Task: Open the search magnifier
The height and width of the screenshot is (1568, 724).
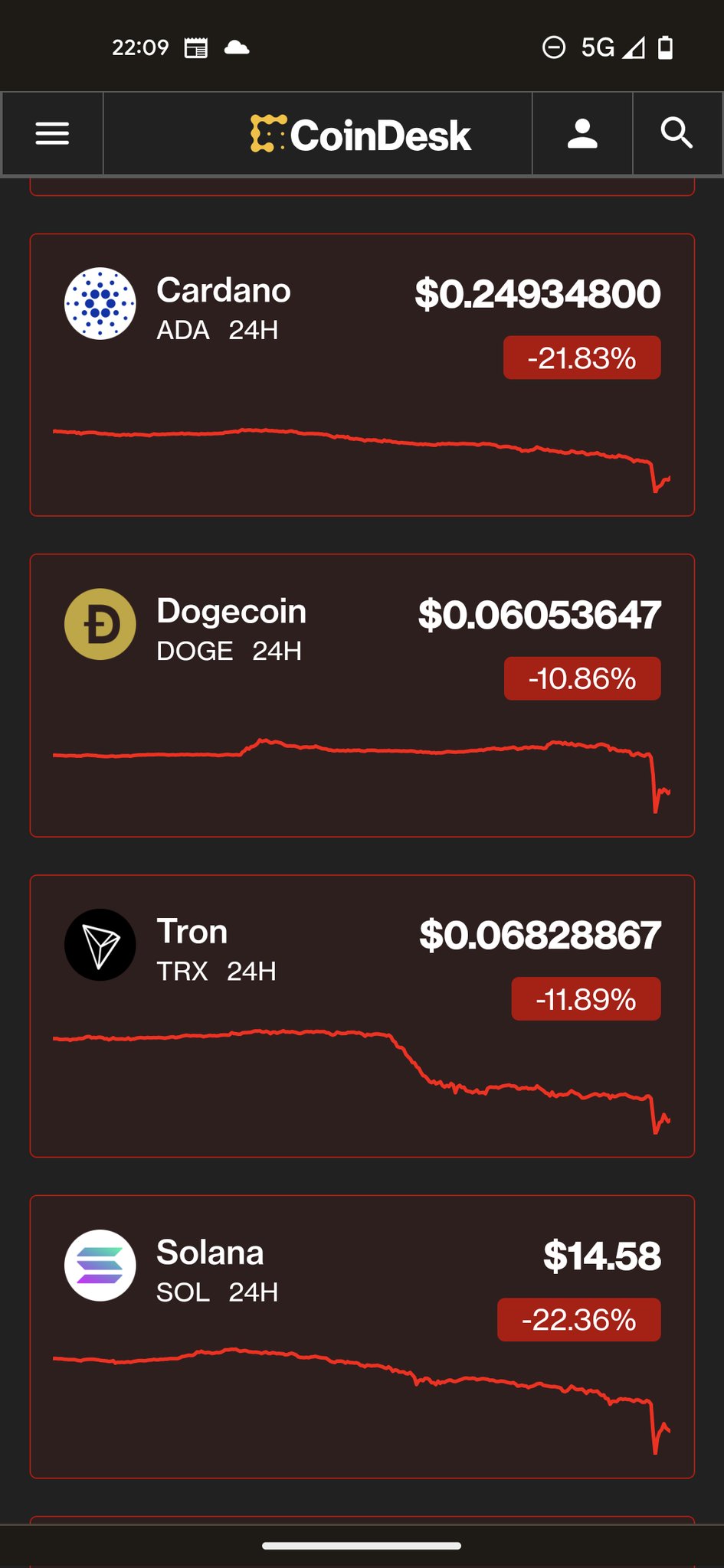Action: pyautogui.click(x=676, y=134)
